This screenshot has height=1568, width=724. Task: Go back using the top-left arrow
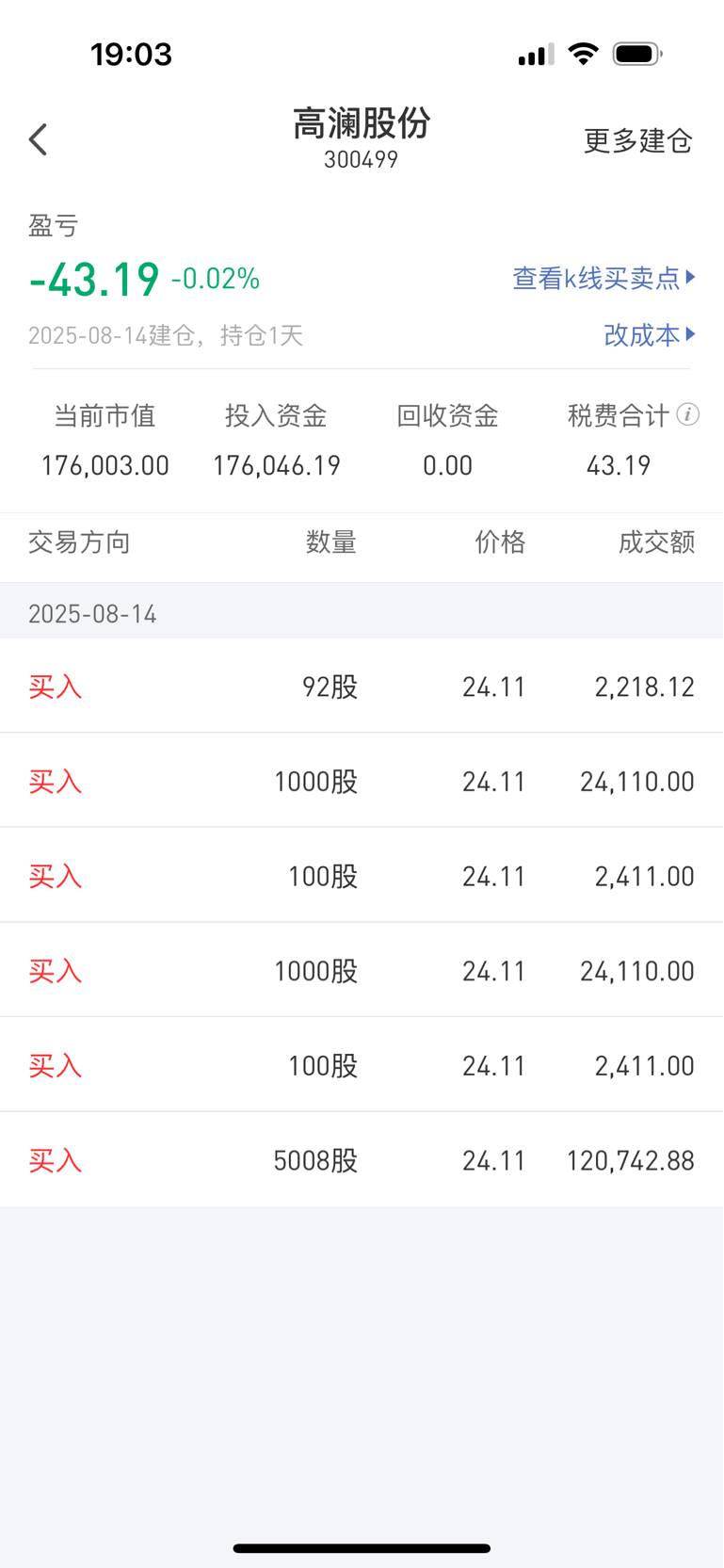coord(38,139)
